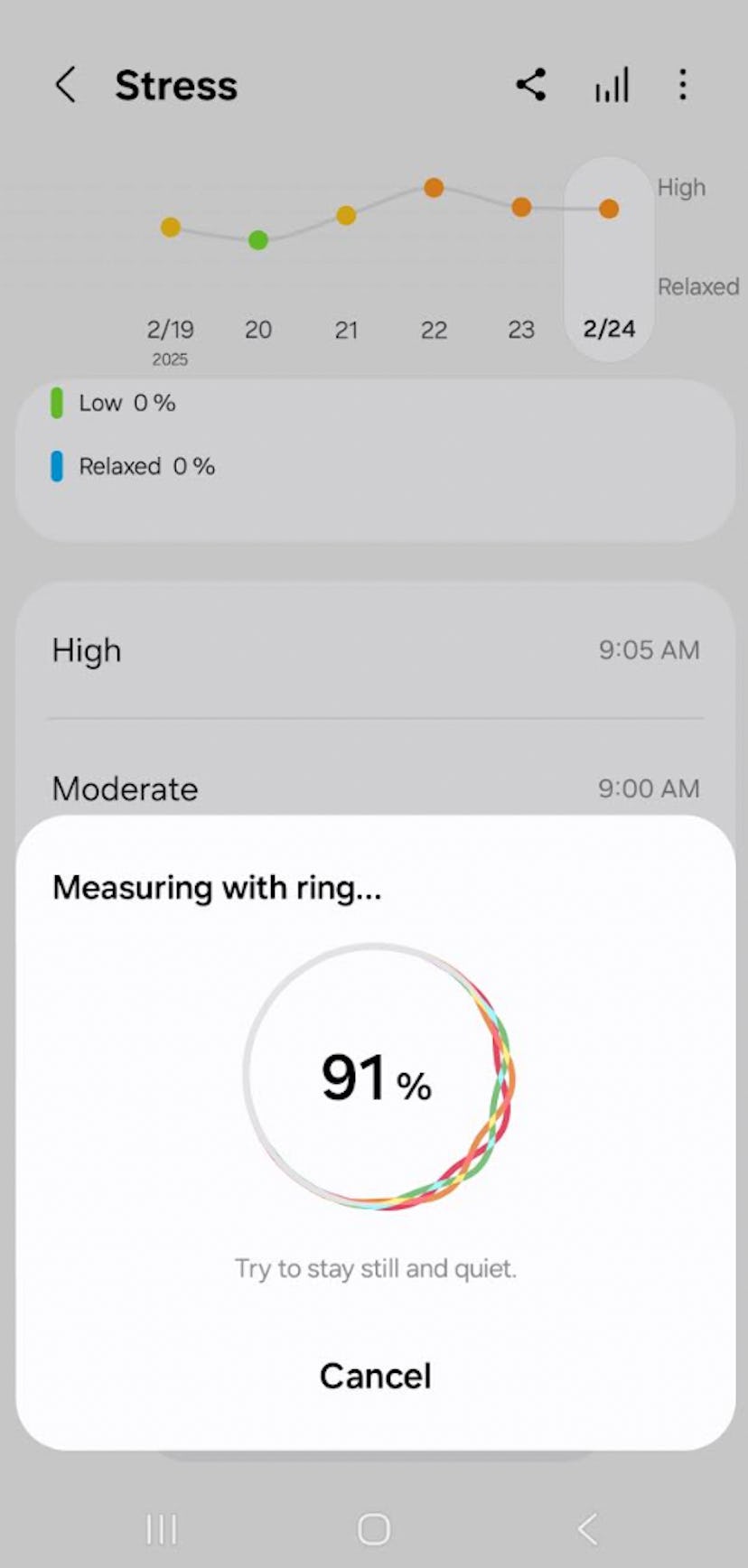Viewport: 748px width, 1568px height.
Task: Go back from the Stress screen
Action: 65,86
